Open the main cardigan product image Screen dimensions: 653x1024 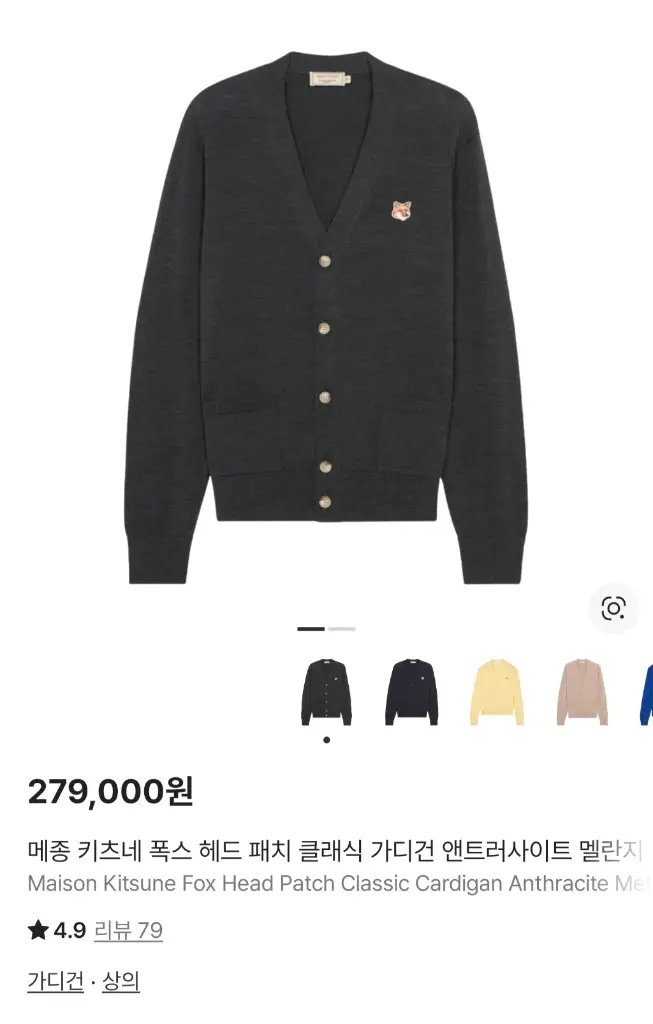coord(326,318)
